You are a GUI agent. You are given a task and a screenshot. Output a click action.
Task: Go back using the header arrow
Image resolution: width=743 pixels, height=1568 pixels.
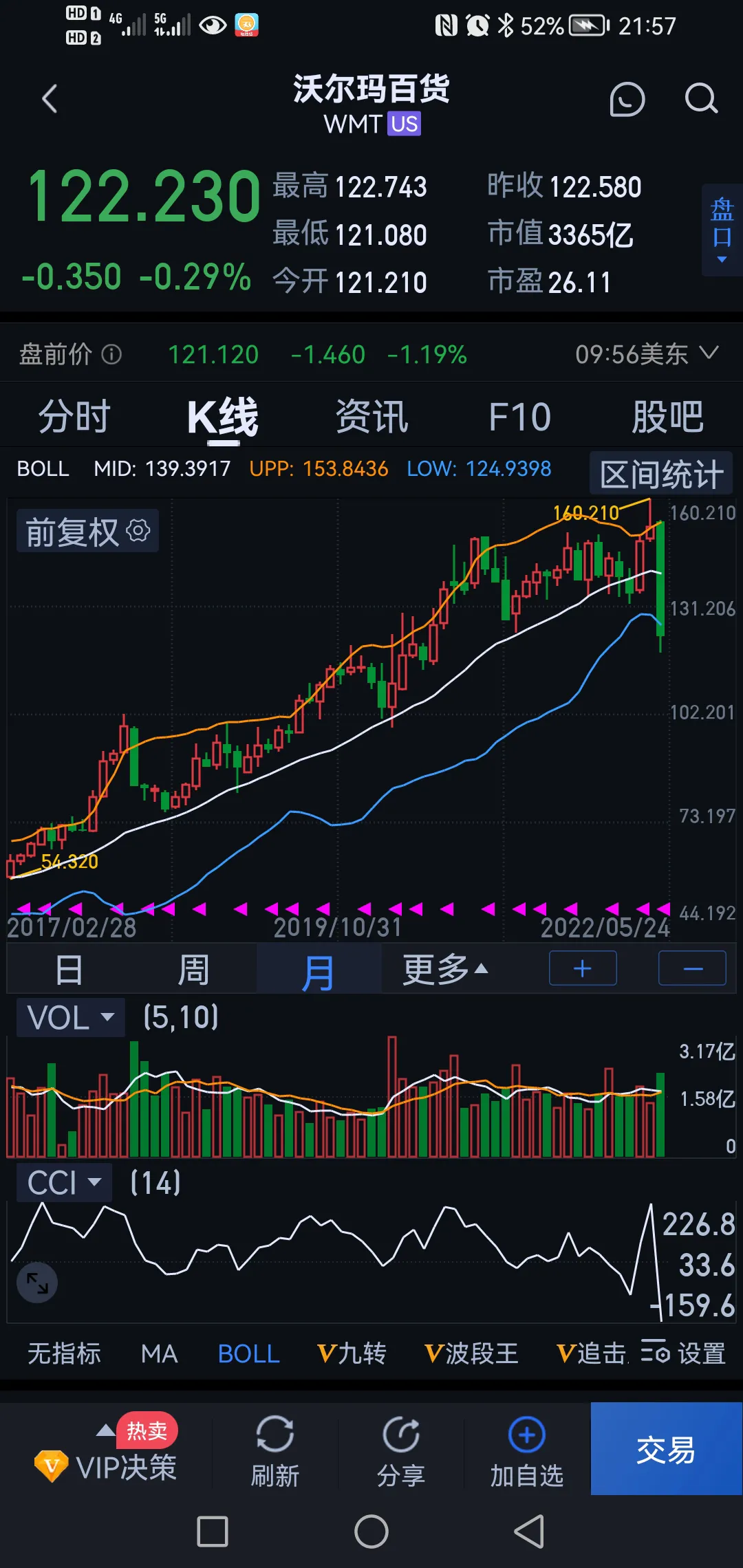[50, 99]
